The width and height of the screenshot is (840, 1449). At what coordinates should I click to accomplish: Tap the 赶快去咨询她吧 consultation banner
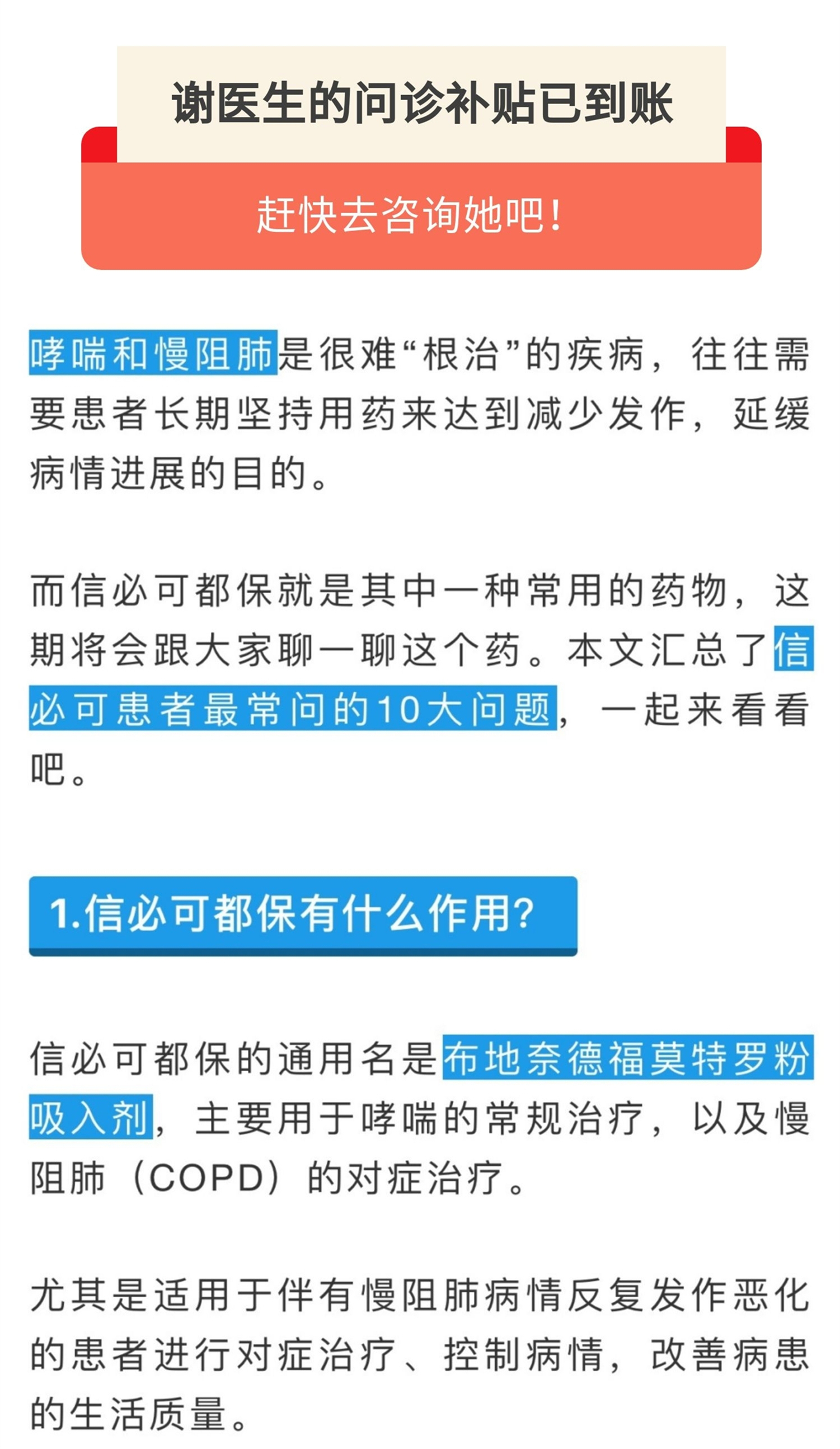tap(420, 215)
